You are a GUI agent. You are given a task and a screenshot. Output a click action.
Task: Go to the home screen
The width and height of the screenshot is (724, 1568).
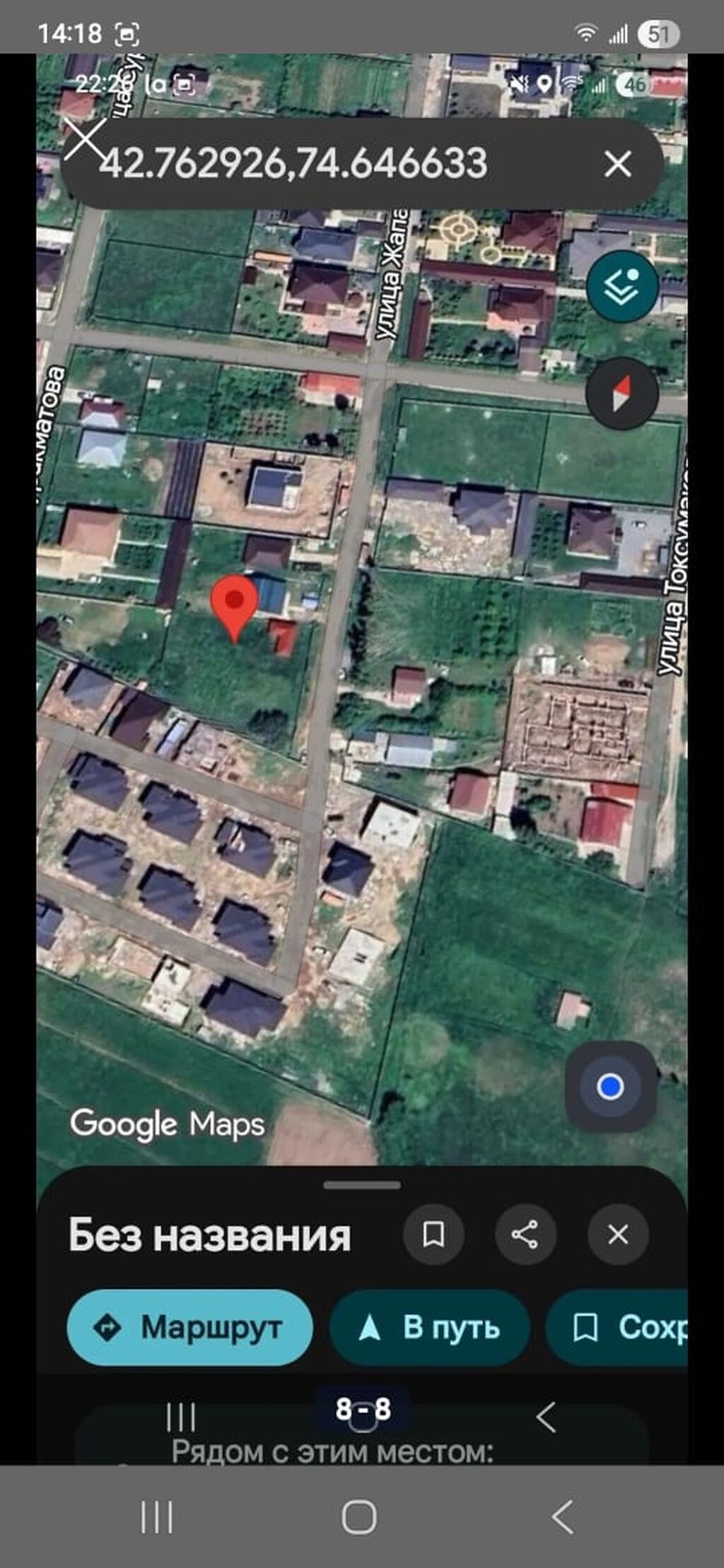click(x=359, y=1517)
